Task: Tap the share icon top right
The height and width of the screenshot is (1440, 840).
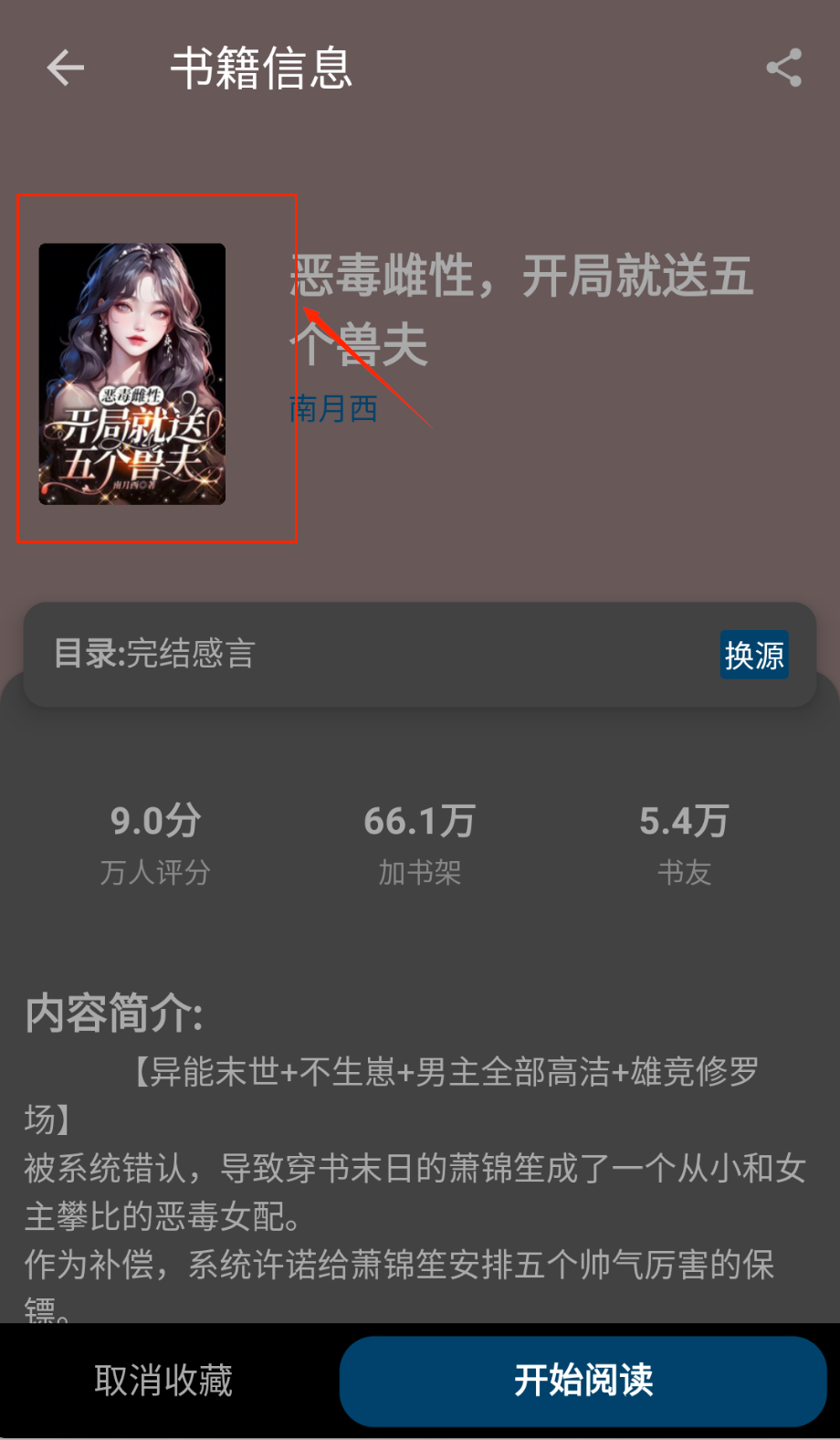Action: pos(783,68)
